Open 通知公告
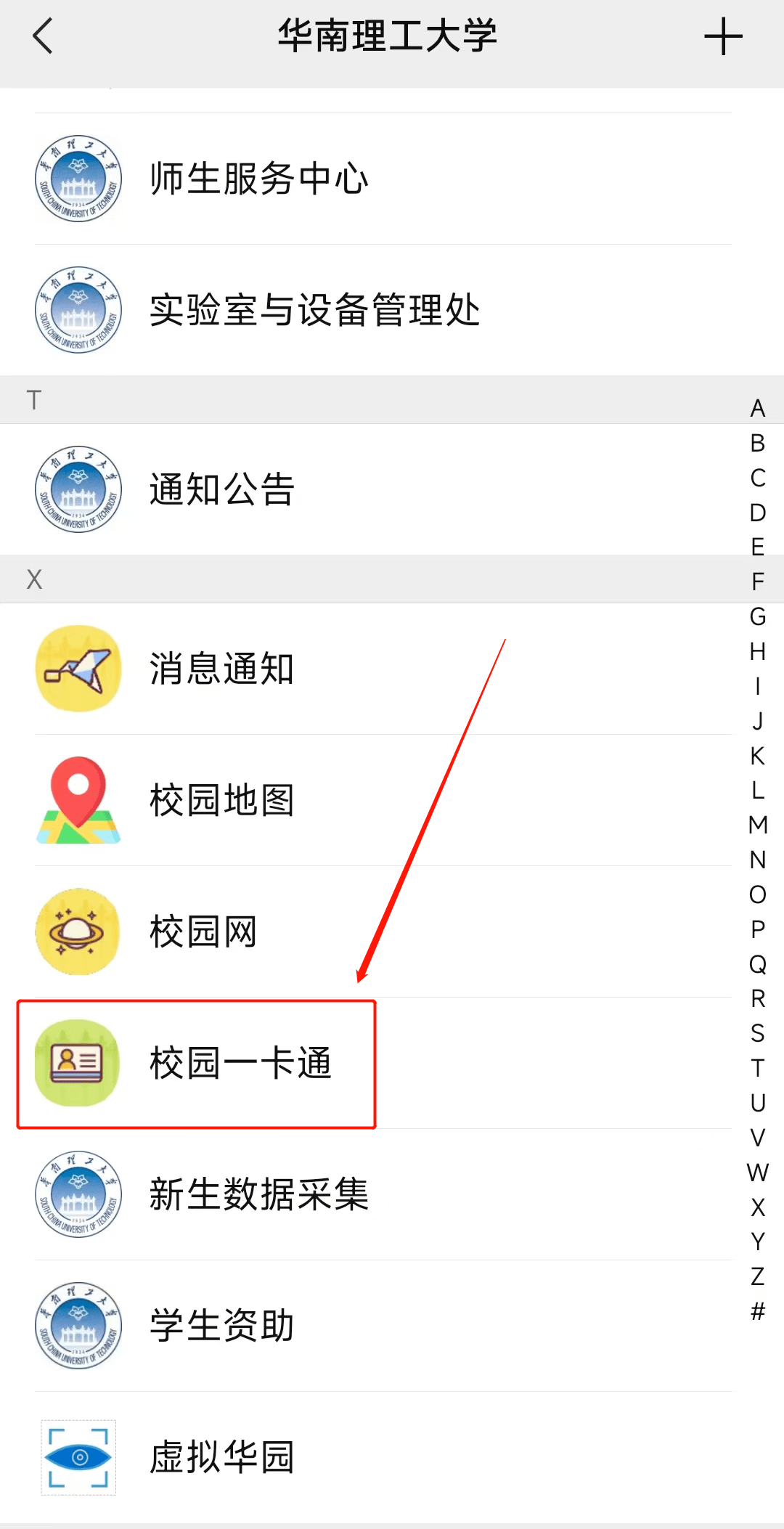The height and width of the screenshot is (1529, 784). (221, 489)
